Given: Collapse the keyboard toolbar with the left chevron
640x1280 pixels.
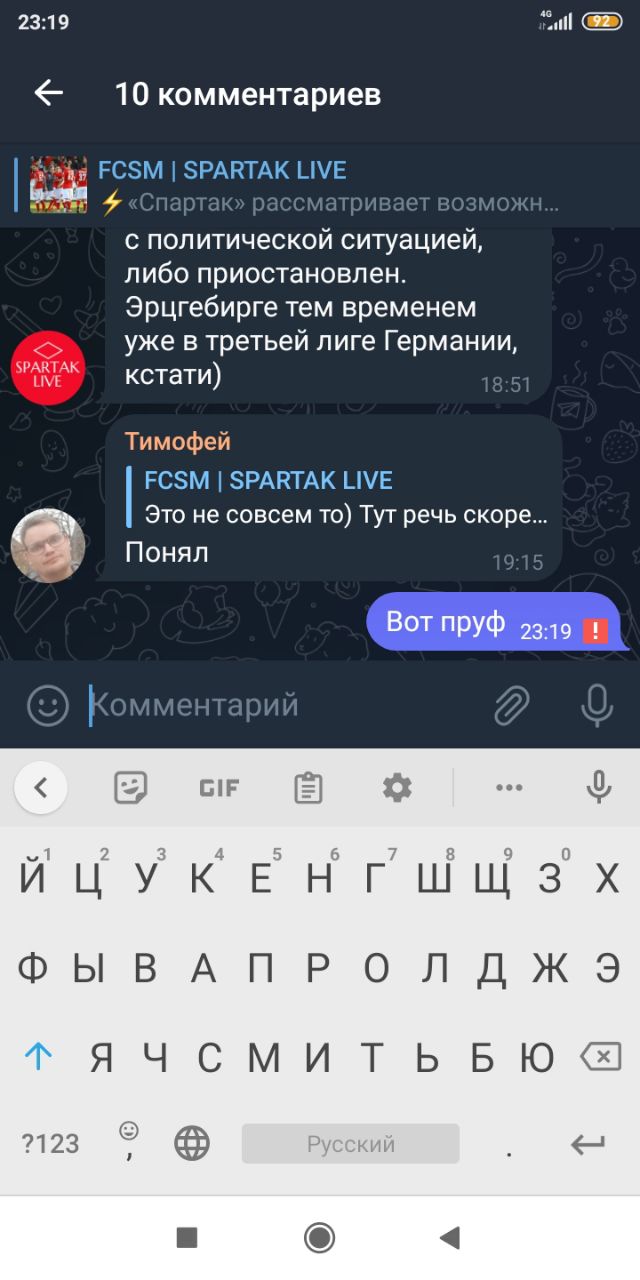Looking at the screenshot, I should point(41,788).
